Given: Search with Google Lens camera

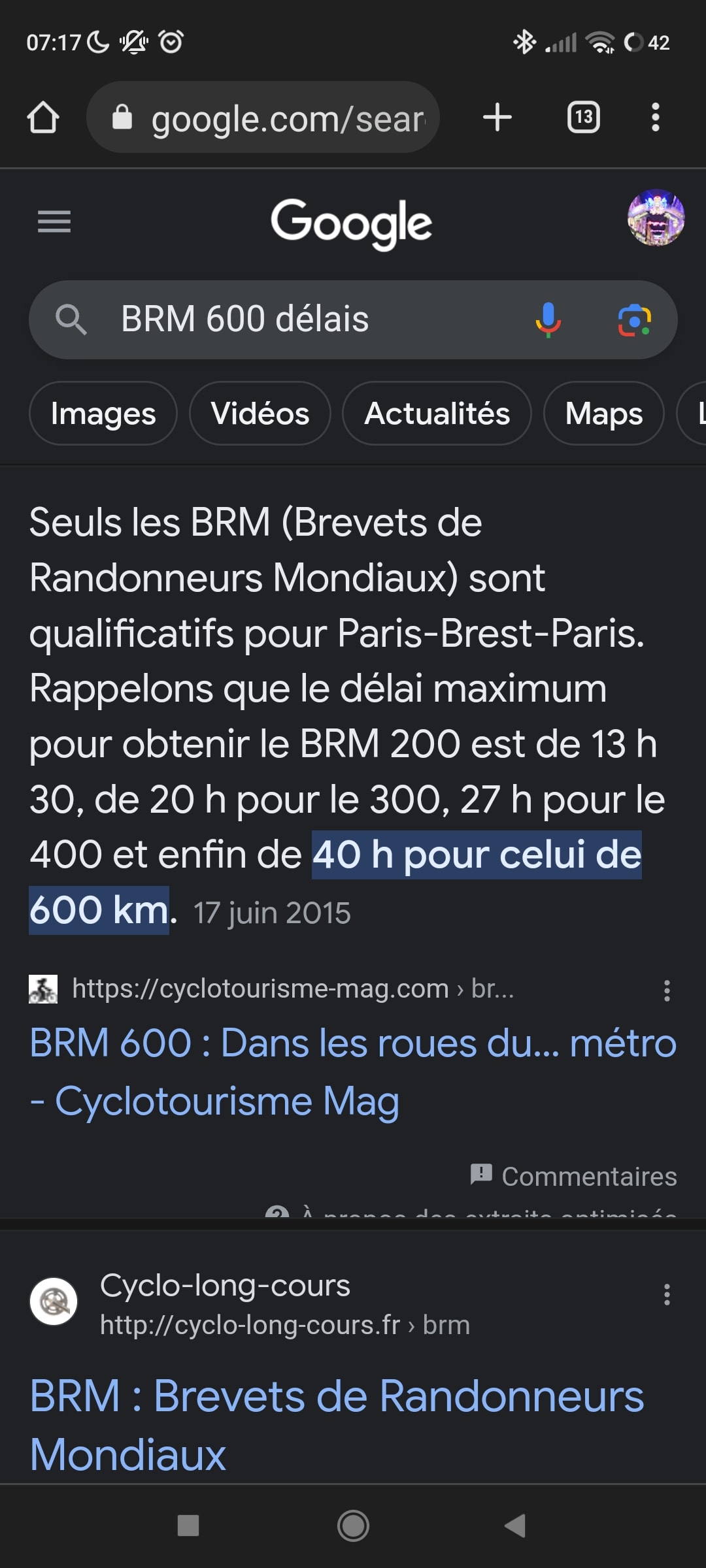Looking at the screenshot, I should [634, 319].
